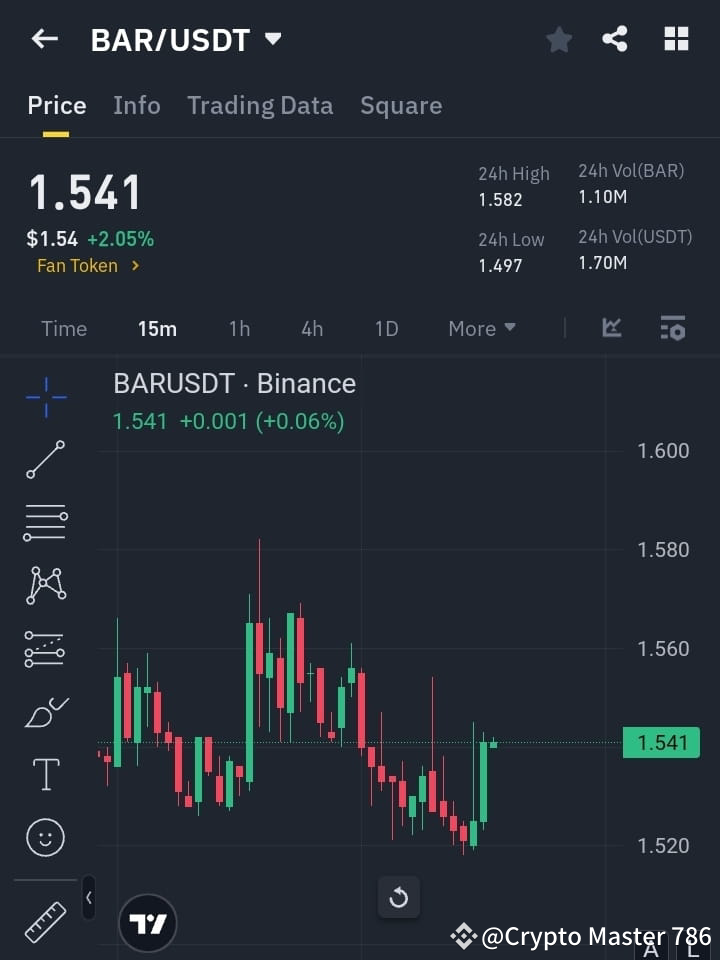This screenshot has width=720, height=960.
Task: Switch to the Trading Data tab
Action: pos(260,105)
